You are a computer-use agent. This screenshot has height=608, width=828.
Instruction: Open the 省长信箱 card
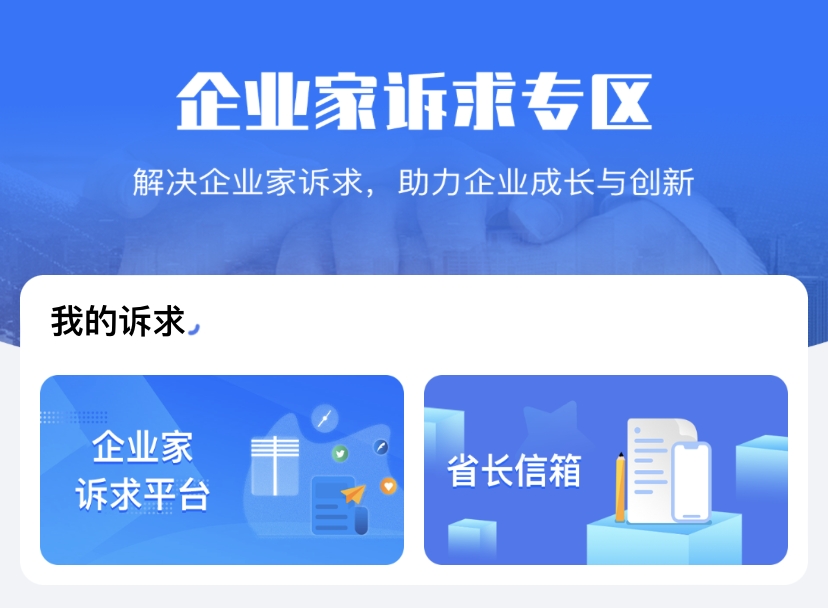(x=605, y=470)
